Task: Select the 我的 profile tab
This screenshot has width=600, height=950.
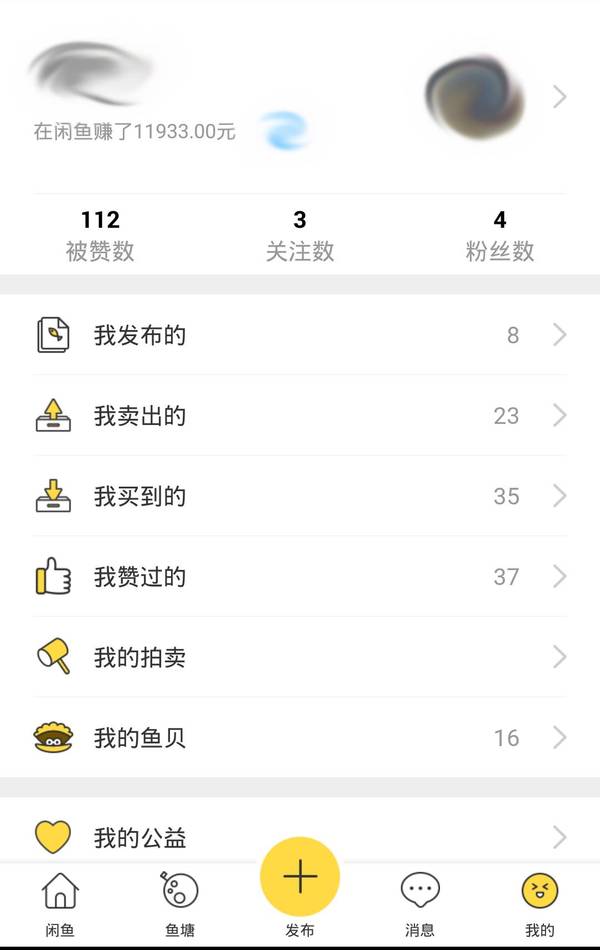Action: [540, 903]
